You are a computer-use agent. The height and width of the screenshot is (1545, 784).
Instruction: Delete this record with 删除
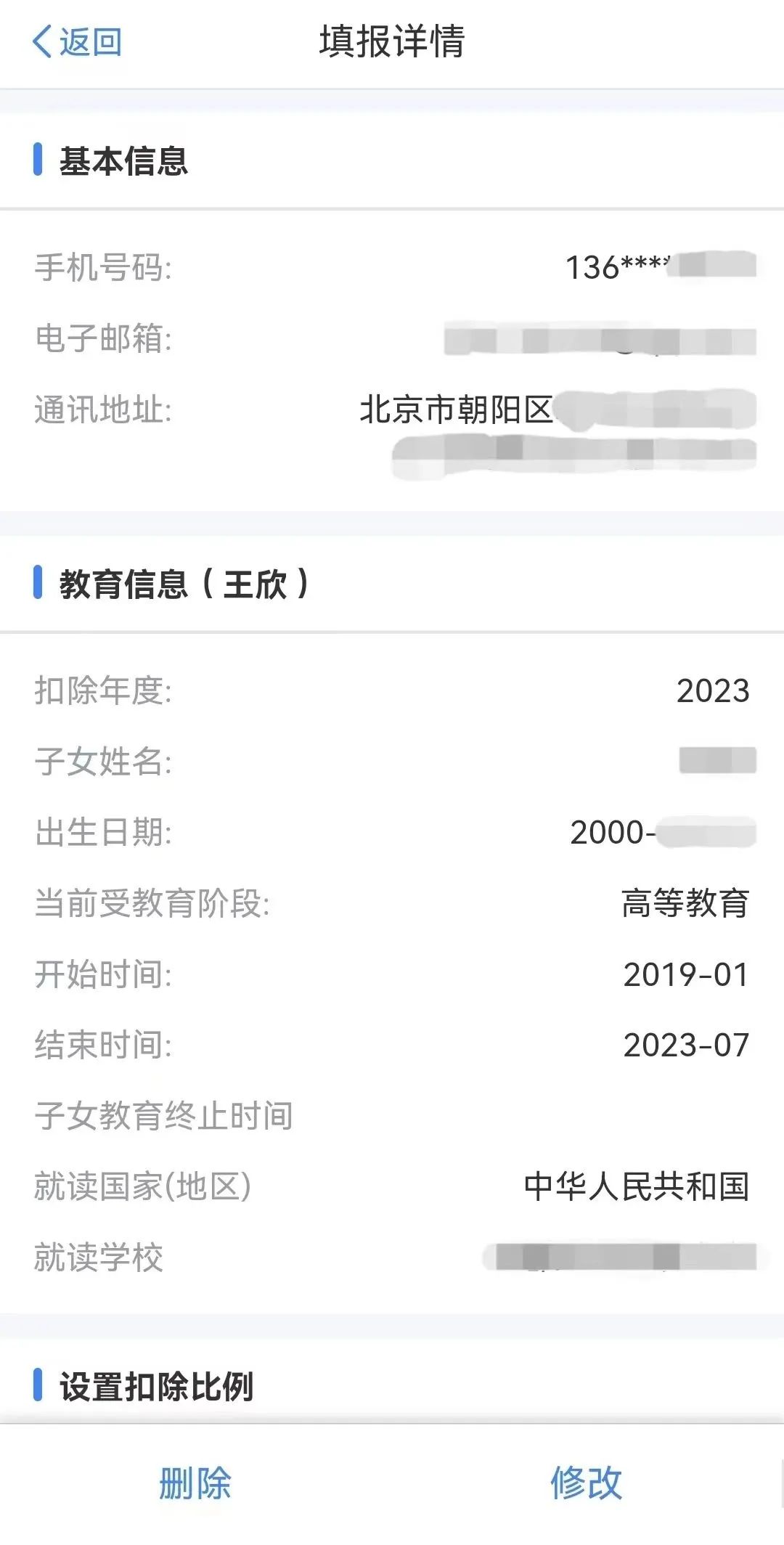click(195, 1483)
